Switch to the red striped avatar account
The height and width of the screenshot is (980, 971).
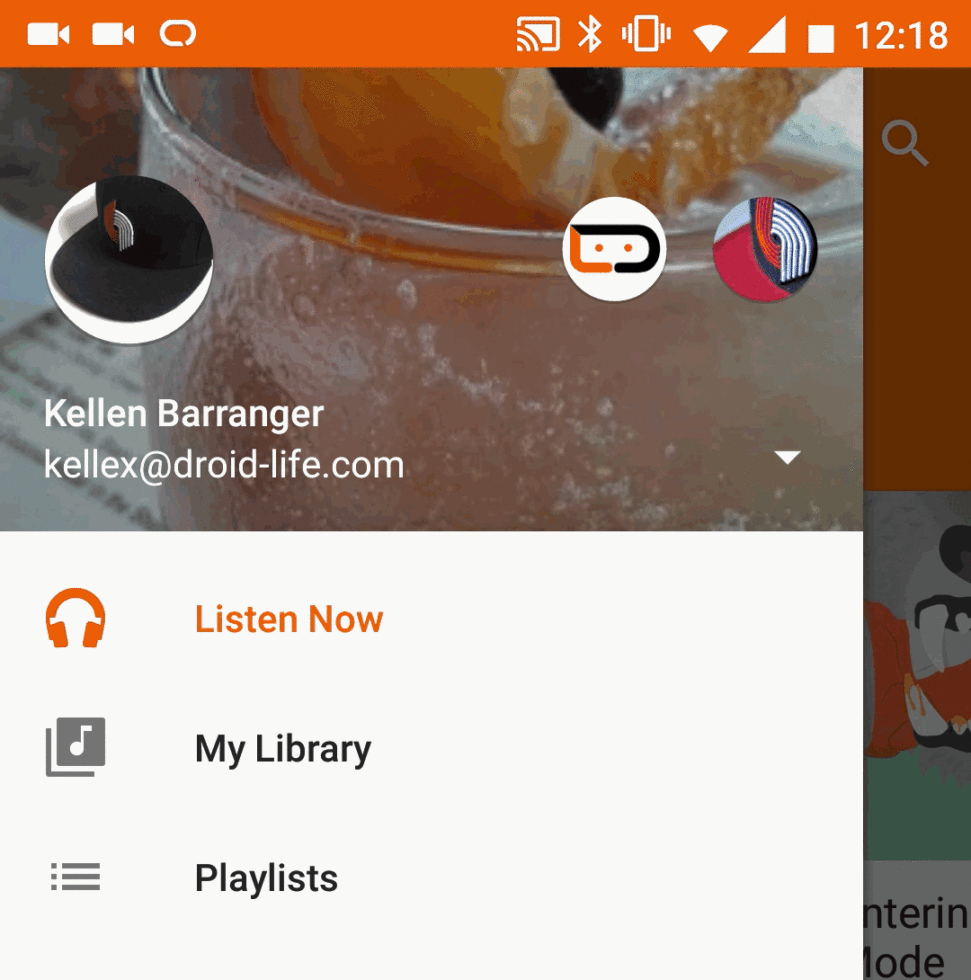[765, 249]
